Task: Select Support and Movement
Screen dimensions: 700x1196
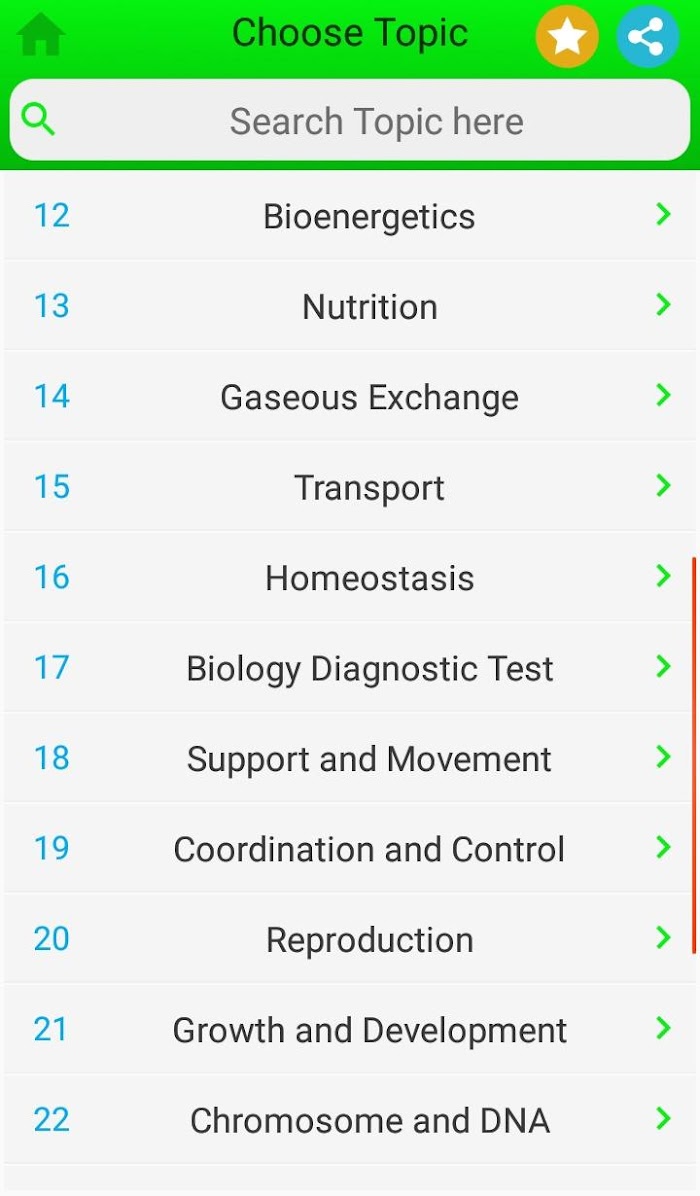Action: [350, 758]
